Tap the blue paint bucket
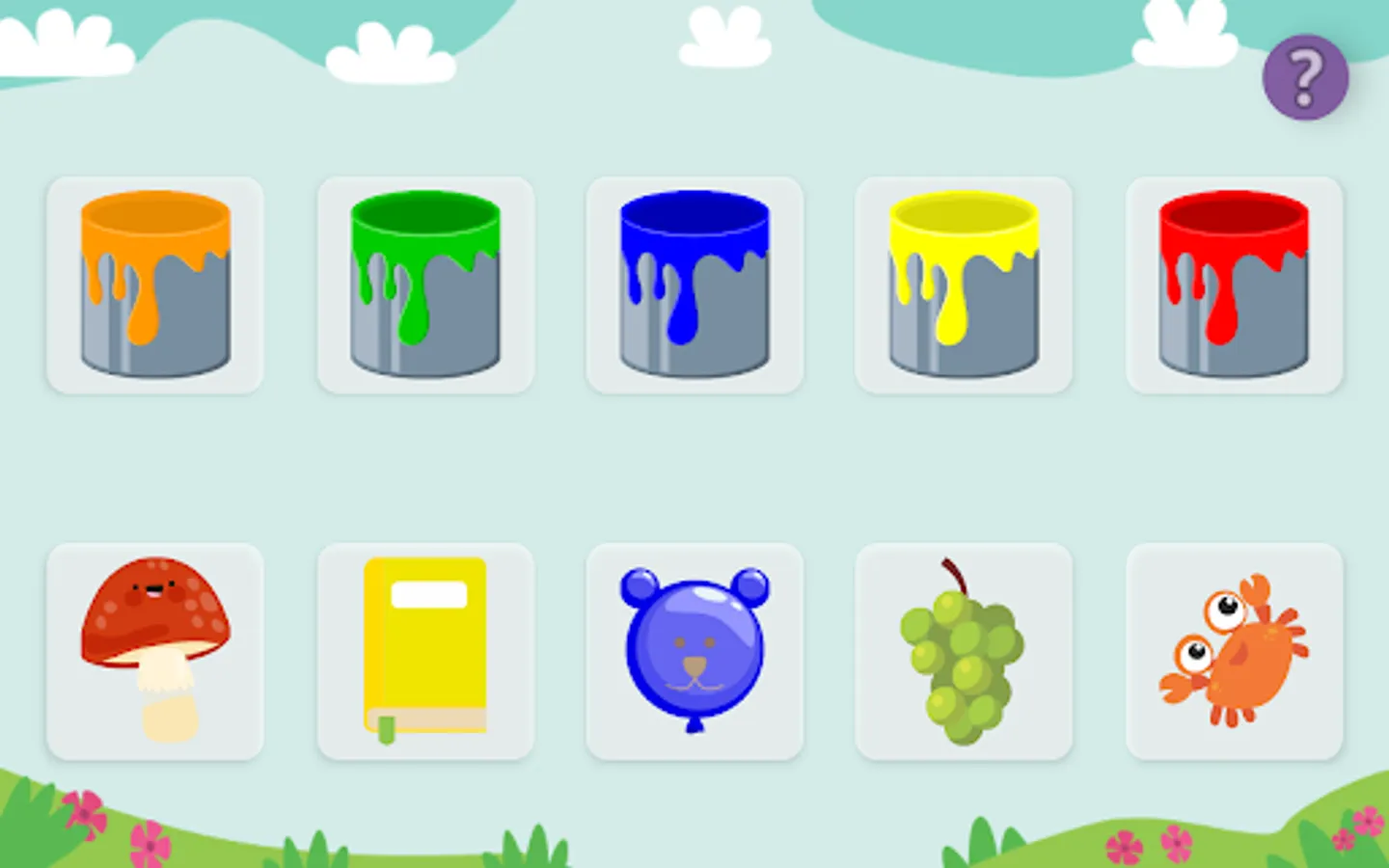1389x868 pixels. point(694,285)
